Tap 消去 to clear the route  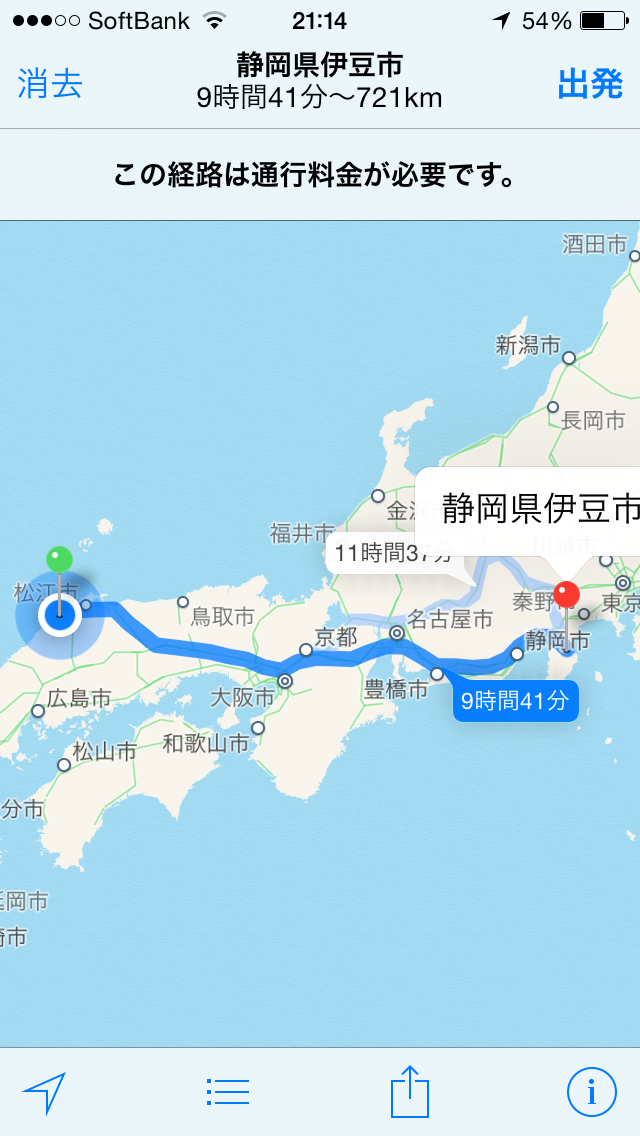pyautogui.click(x=49, y=84)
